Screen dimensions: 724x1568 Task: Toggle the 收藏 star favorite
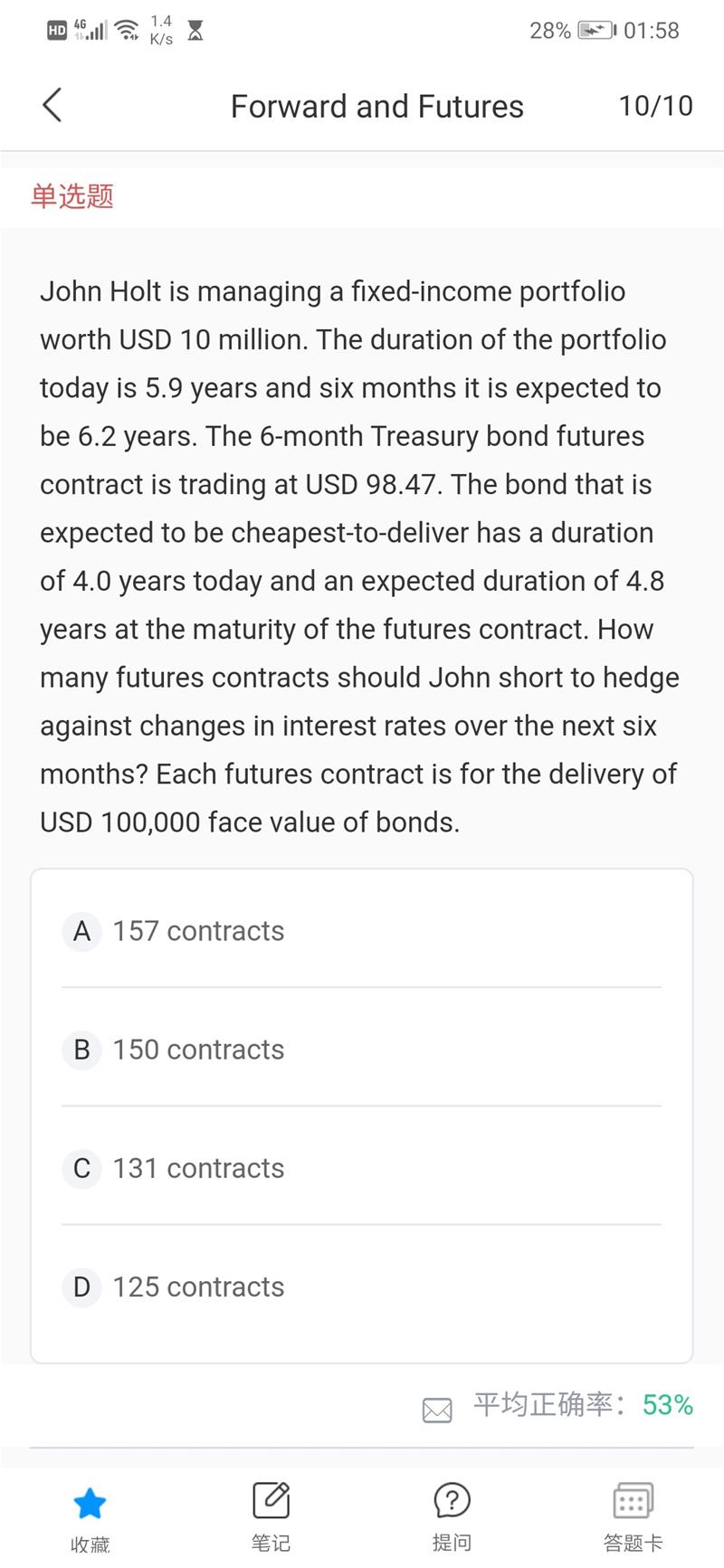(x=90, y=1515)
